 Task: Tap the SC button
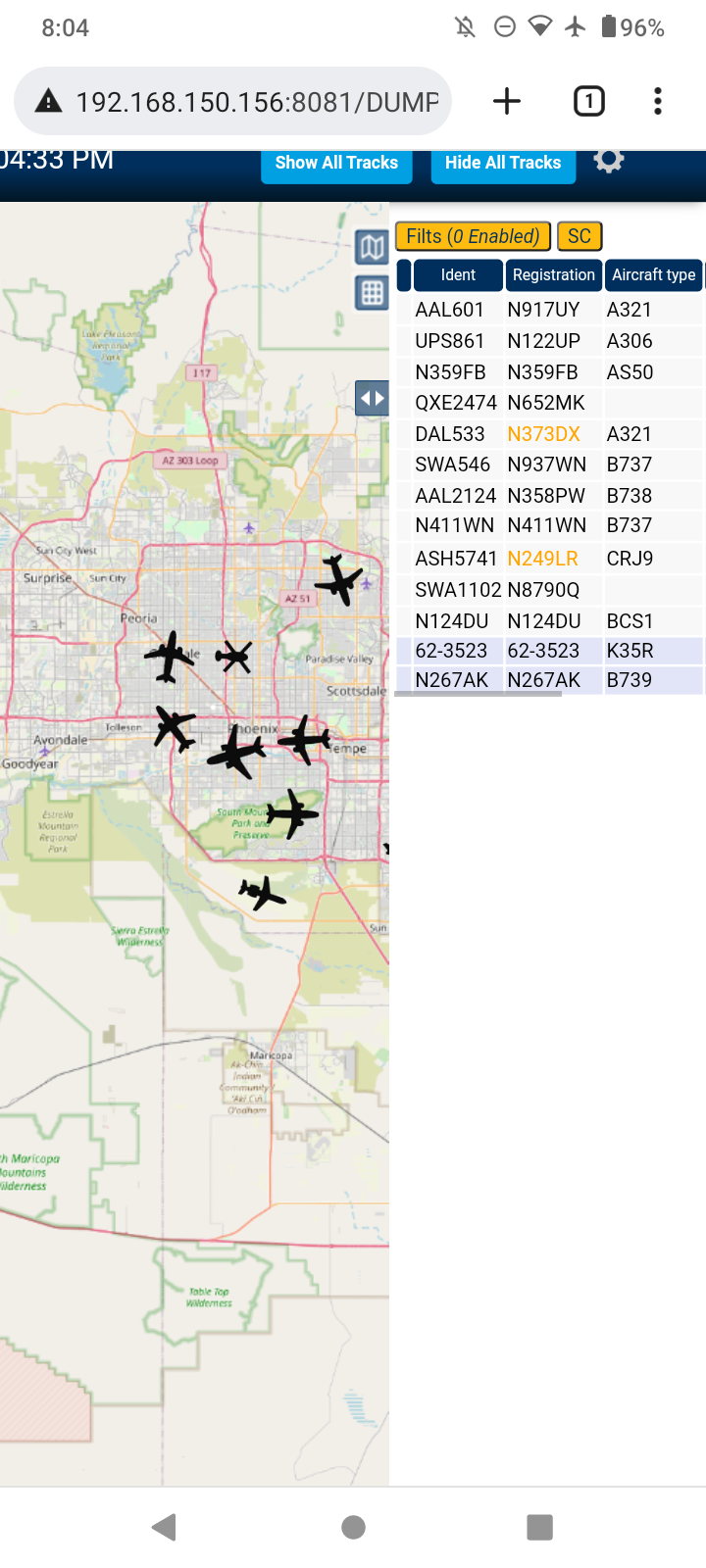click(580, 236)
